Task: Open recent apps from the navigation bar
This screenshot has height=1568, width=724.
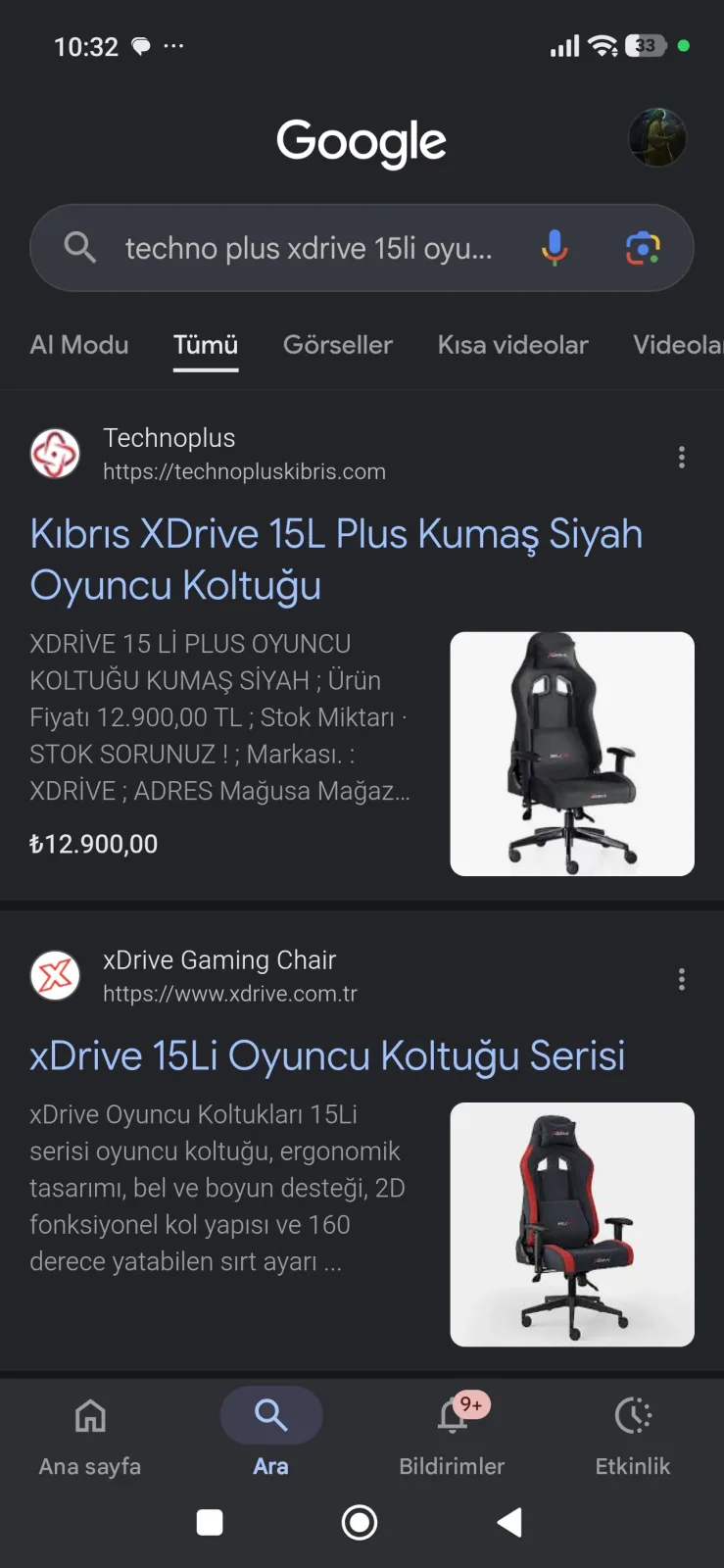Action: tap(210, 1522)
